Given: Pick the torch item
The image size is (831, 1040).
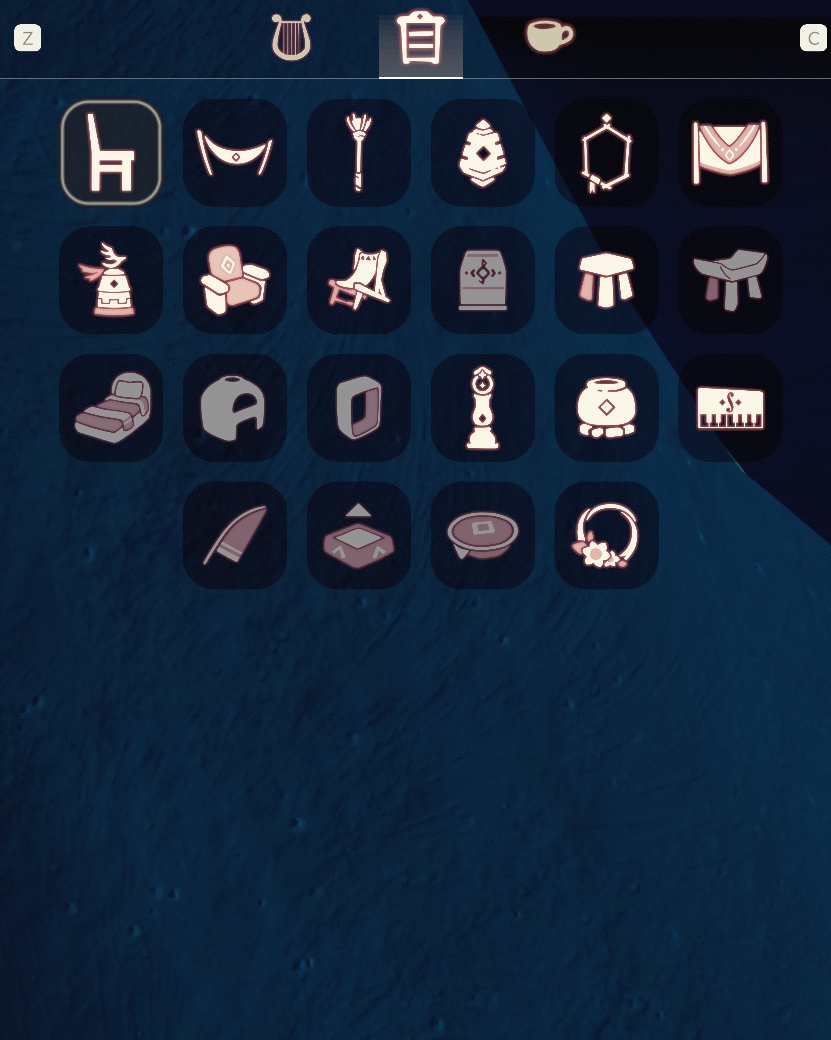Looking at the screenshot, I should coord(359,153).
